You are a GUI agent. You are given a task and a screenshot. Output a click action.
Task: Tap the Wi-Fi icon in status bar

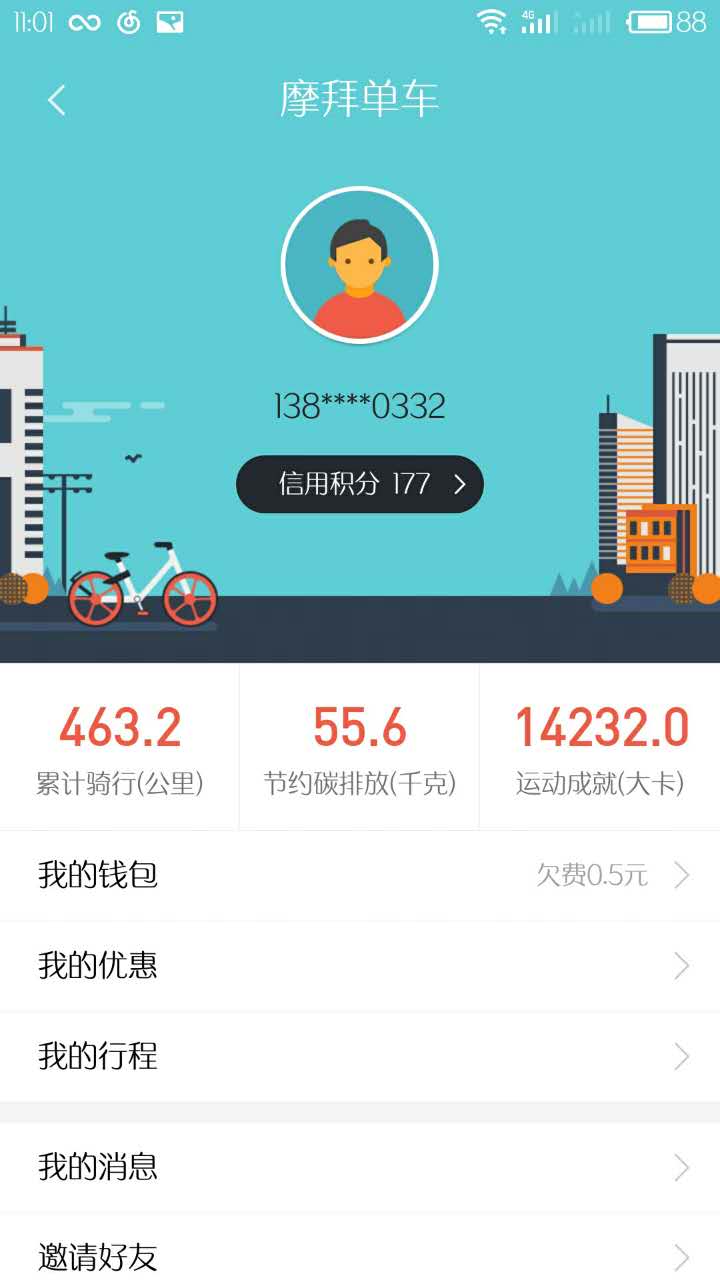pos(492,22)
